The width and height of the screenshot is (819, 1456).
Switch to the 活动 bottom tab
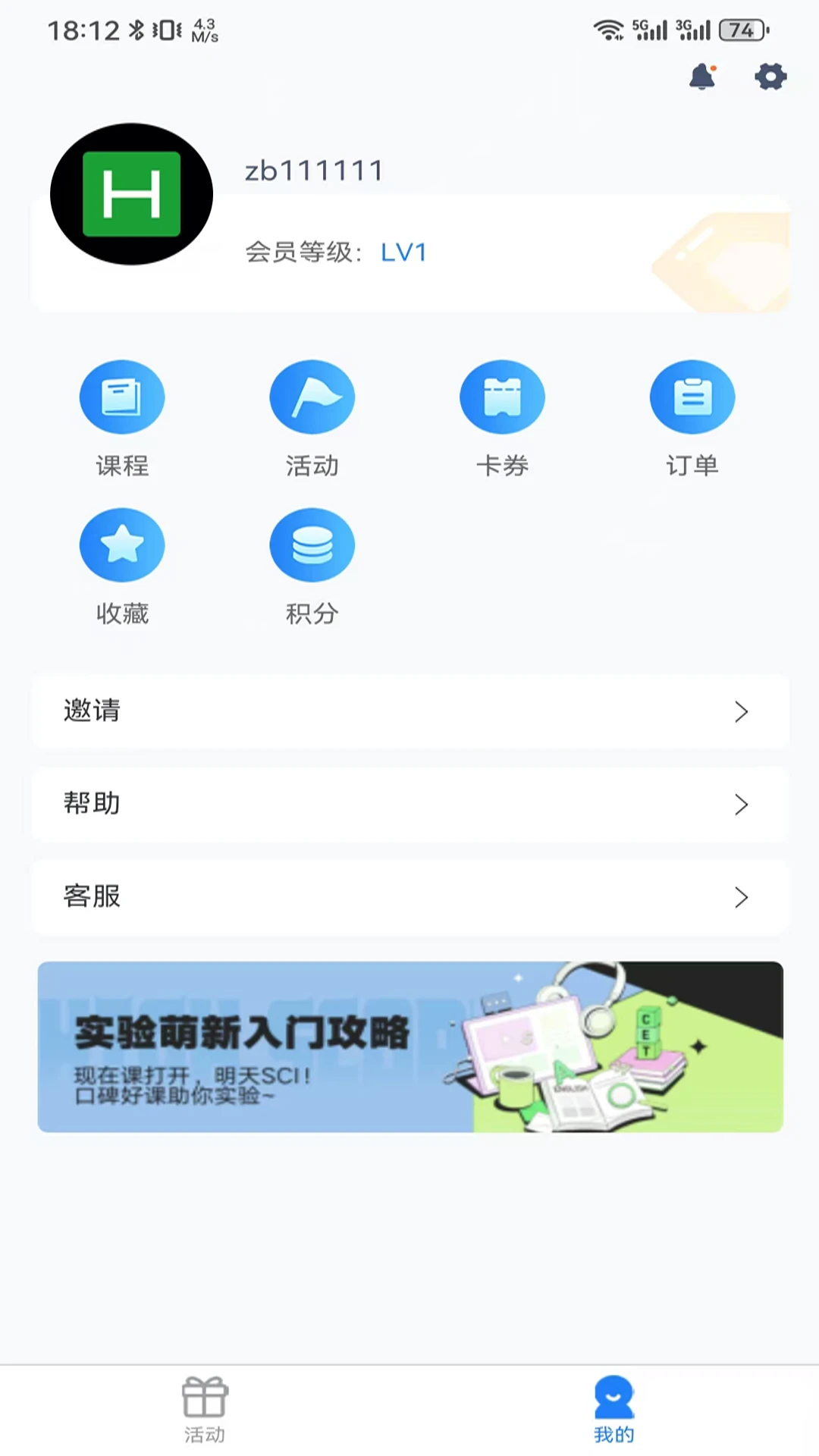(x=205, y=1409)
